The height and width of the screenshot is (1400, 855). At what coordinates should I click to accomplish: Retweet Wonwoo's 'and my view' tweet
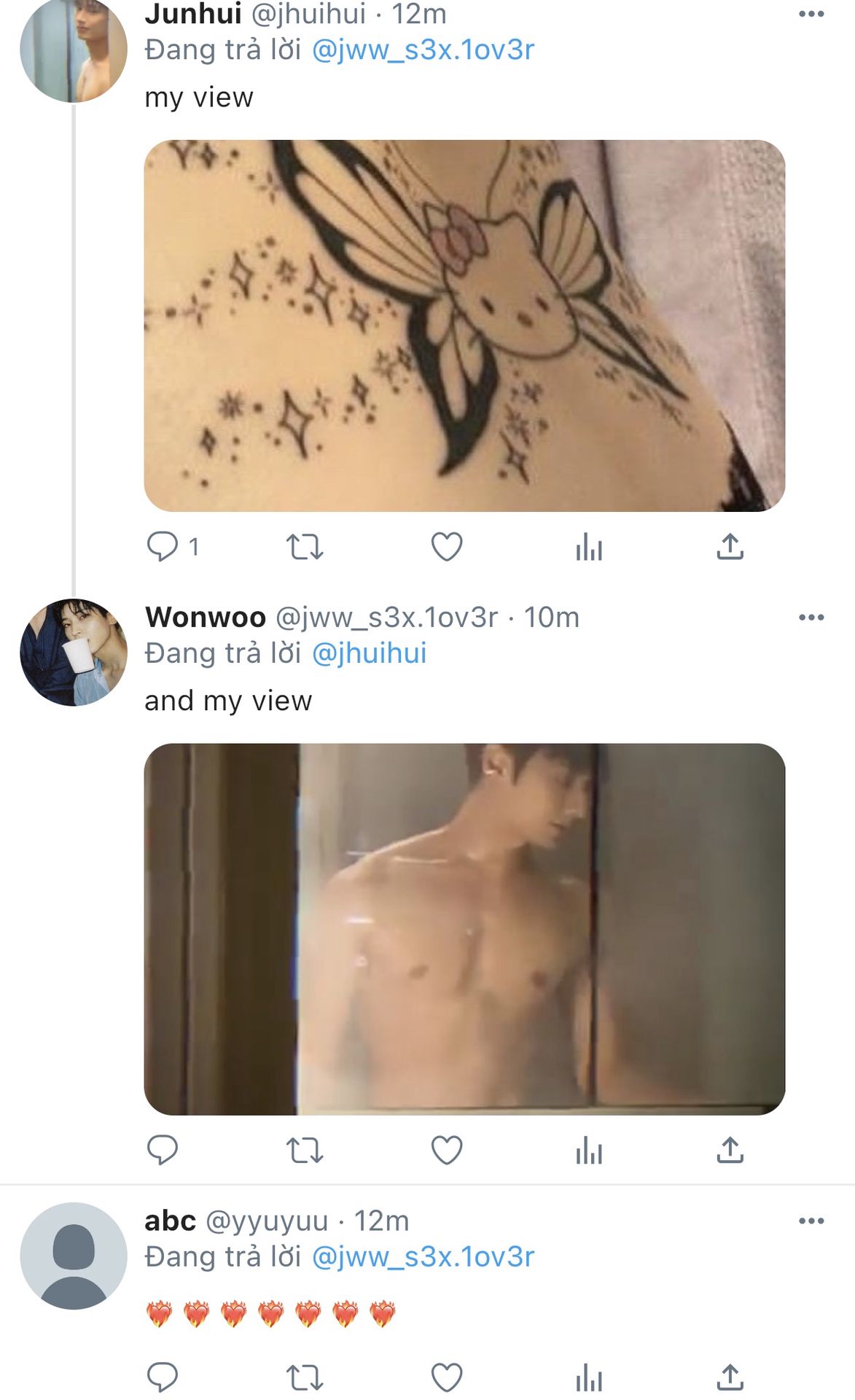pyautogui.click(x=304, y=1150)
